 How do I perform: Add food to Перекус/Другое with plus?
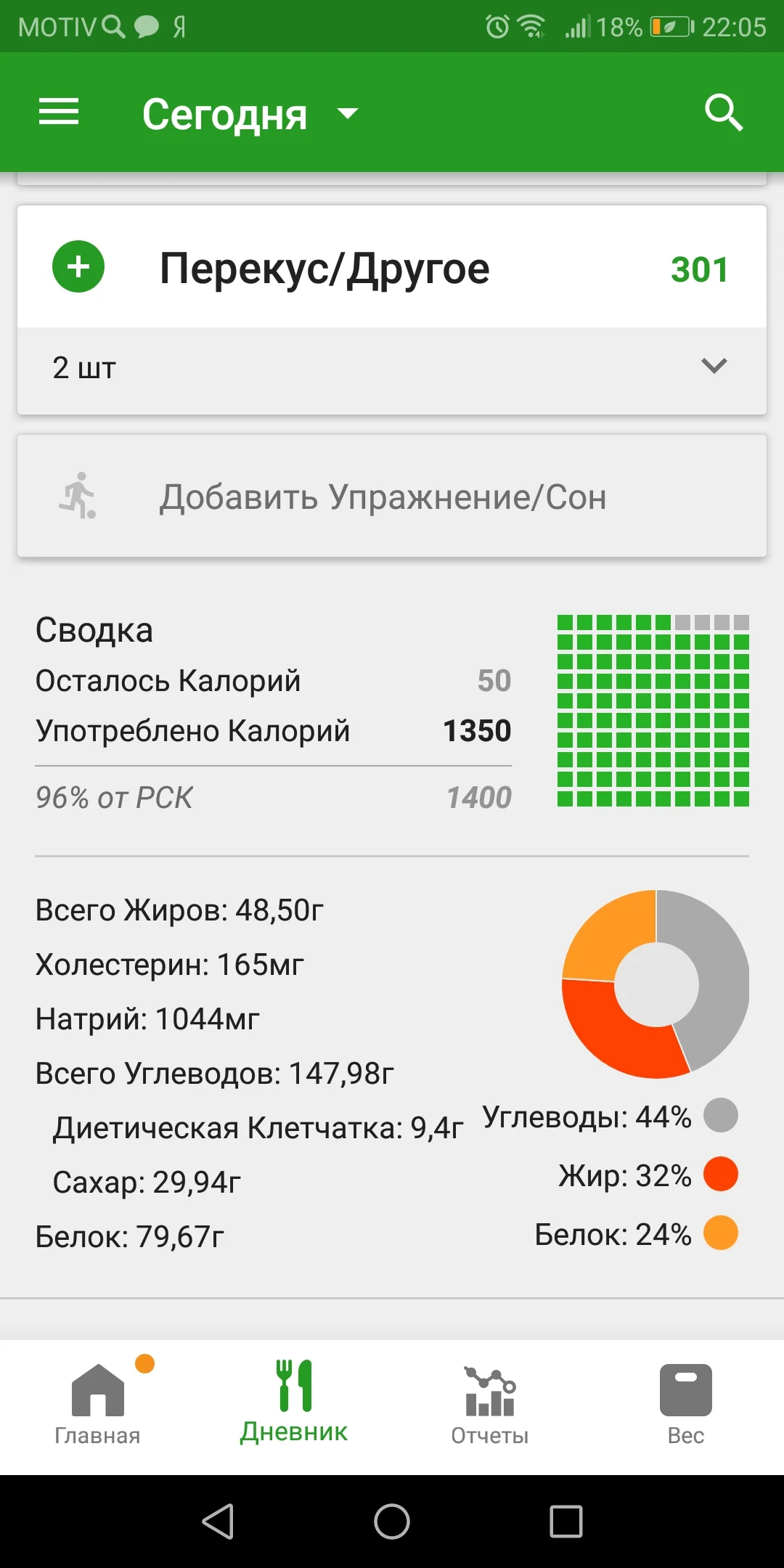78,266
